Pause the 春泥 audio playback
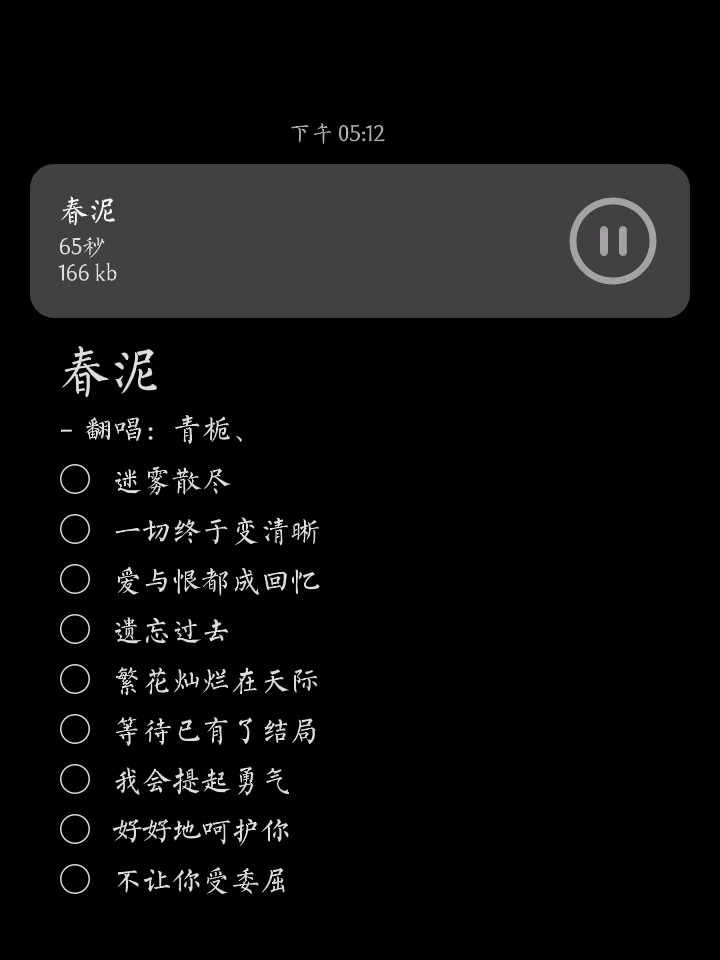720x960 pixels. 612,241
